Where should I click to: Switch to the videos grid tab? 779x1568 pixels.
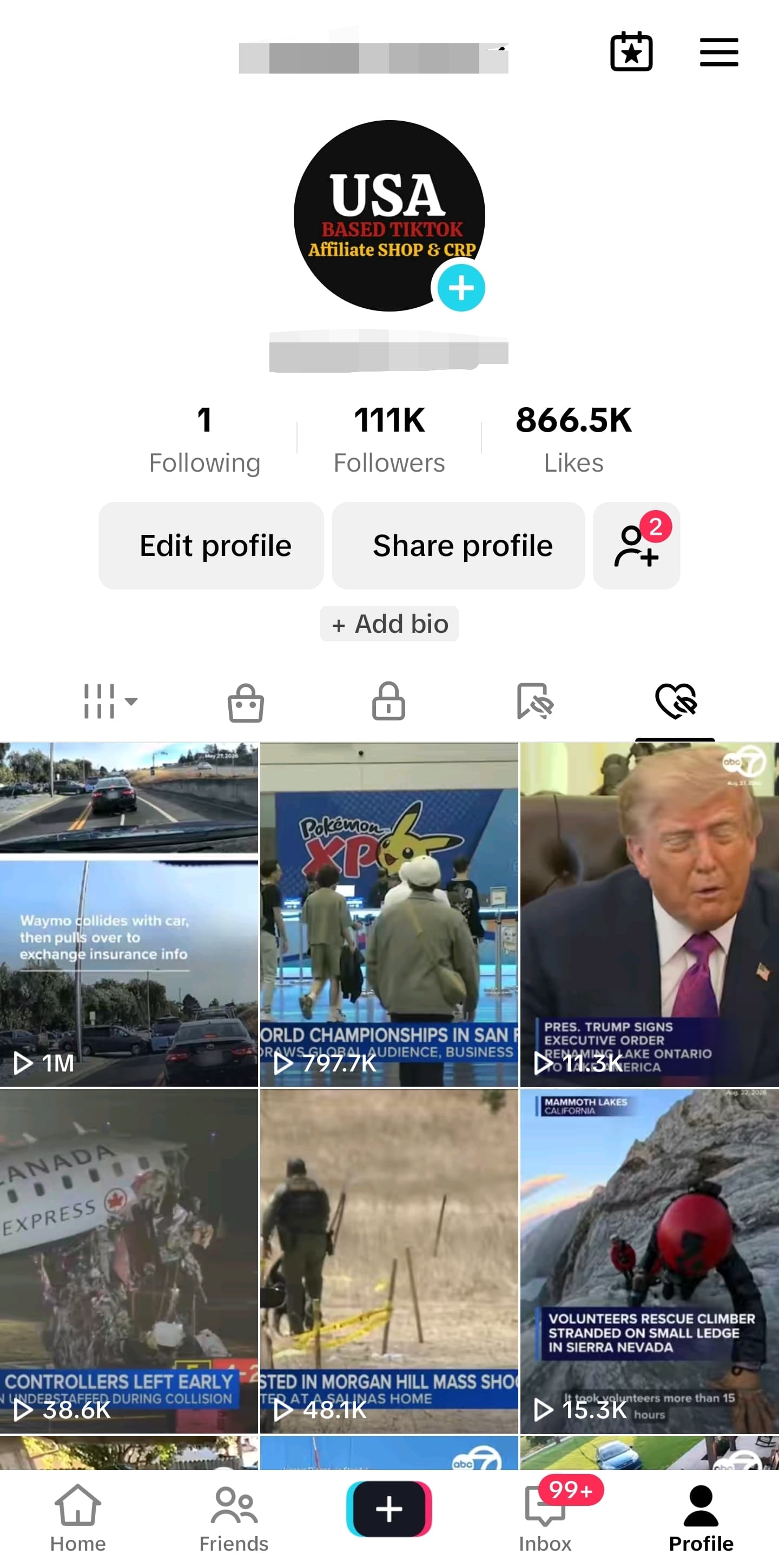[109, 701]
